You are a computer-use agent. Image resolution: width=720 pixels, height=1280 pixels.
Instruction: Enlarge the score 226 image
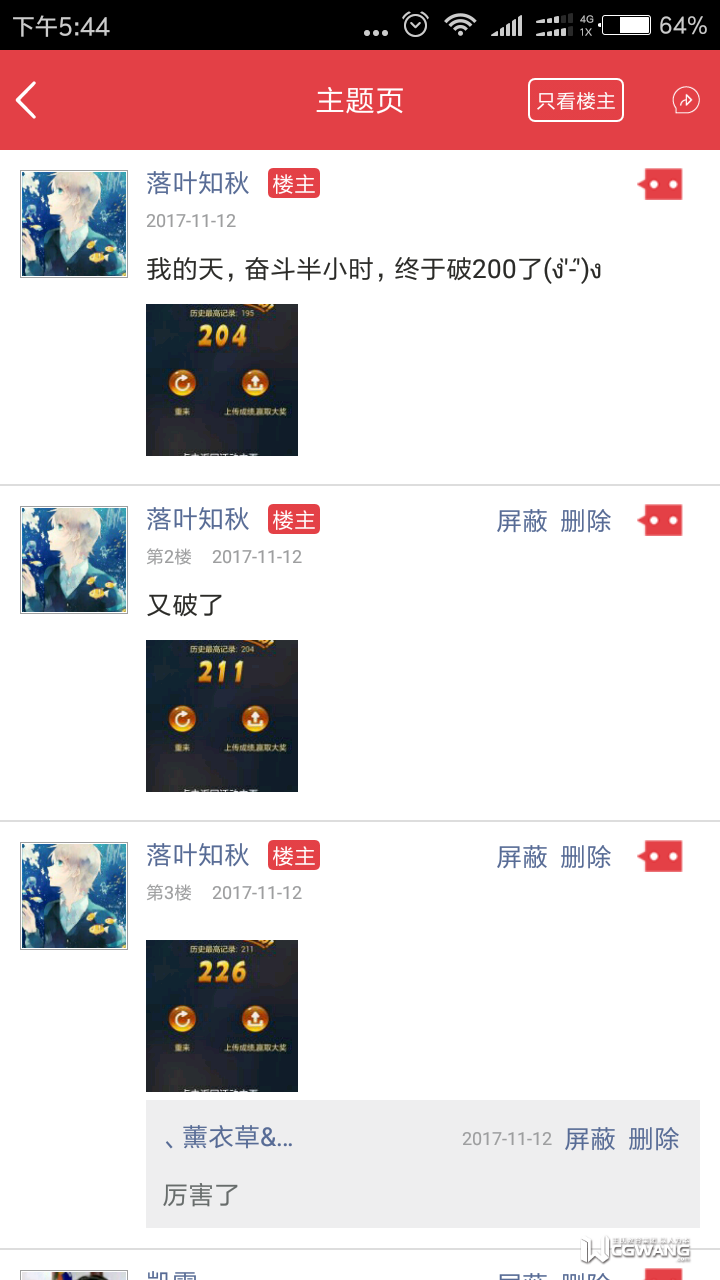[x=222, y=1016]
